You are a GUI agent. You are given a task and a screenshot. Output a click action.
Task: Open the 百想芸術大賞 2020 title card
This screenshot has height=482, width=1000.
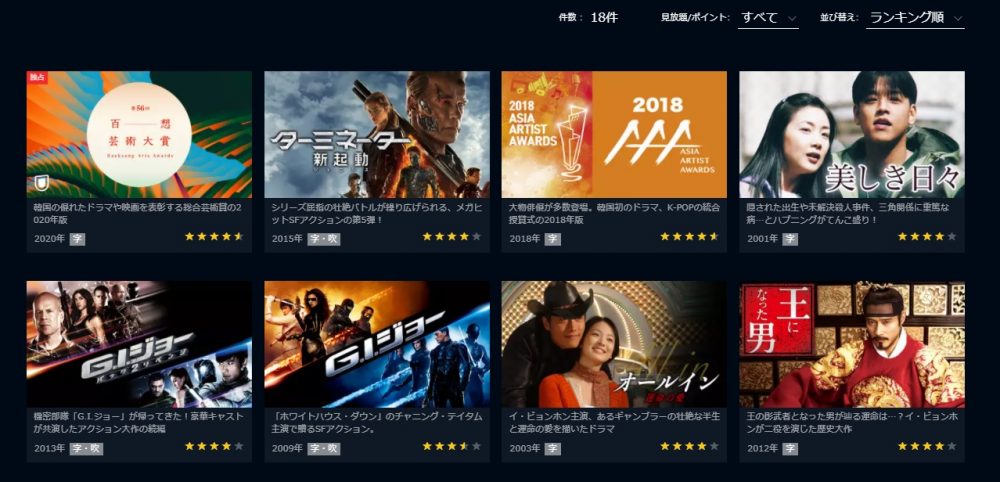(139, 135)
